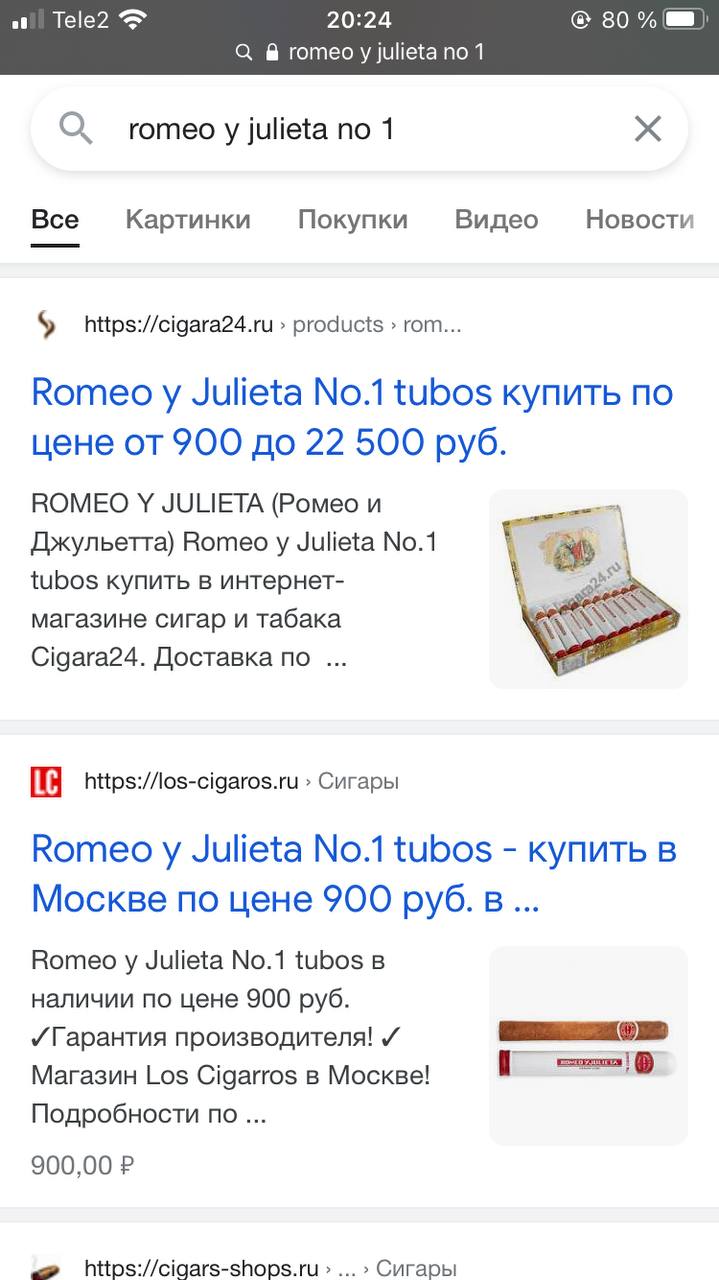Open the cigar box thumbnail from Cigara24
The height and width of the screenshot is (1280, 719).
tap(588, 588)
